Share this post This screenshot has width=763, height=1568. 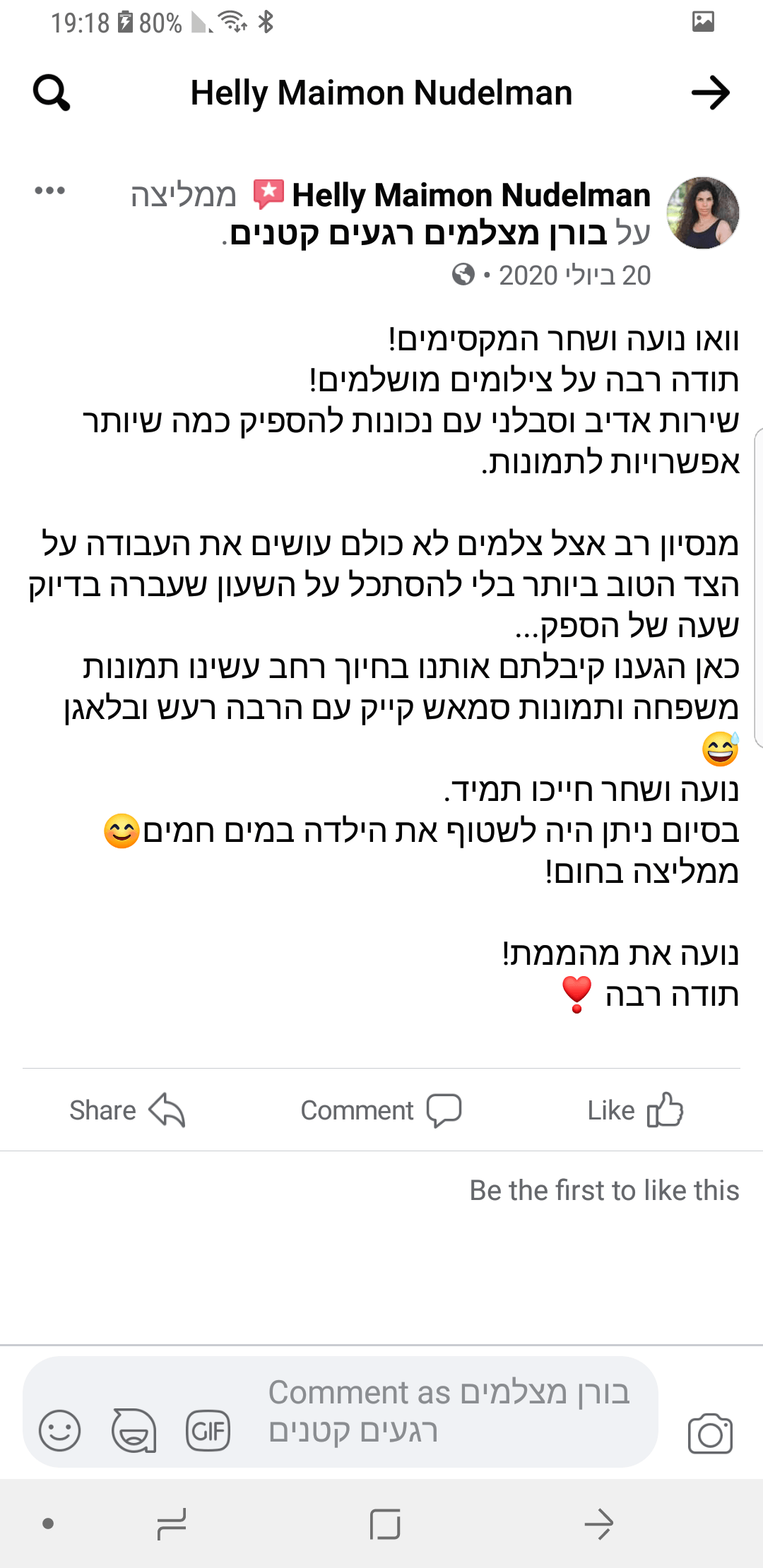tap(127, 1110)
